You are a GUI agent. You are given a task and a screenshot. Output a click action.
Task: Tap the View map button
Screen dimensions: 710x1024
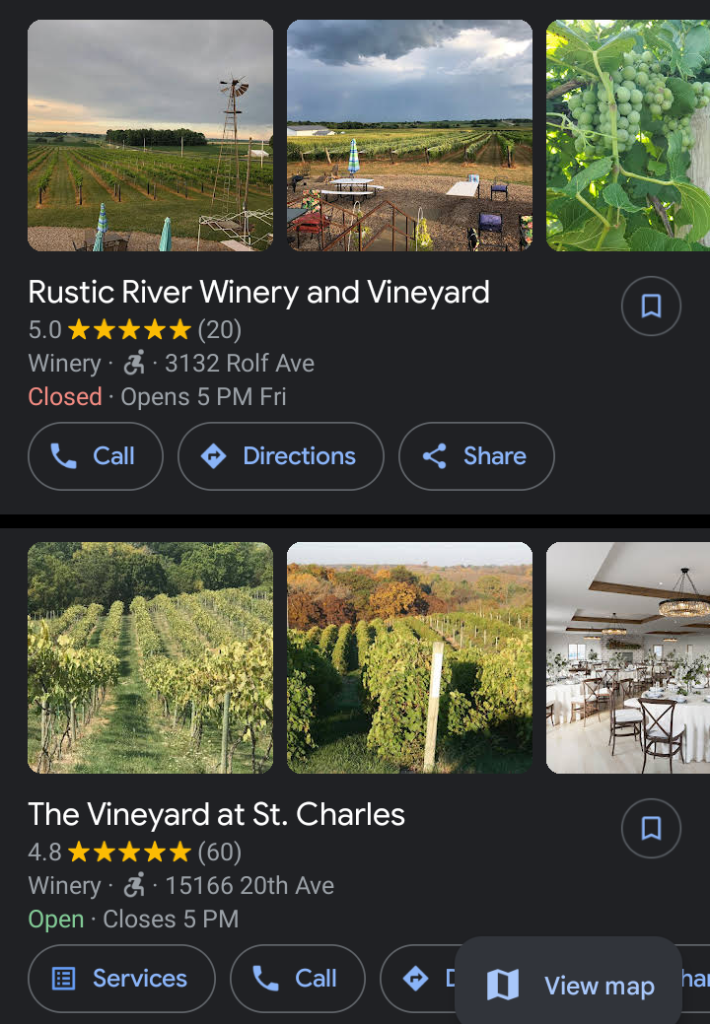569,986
